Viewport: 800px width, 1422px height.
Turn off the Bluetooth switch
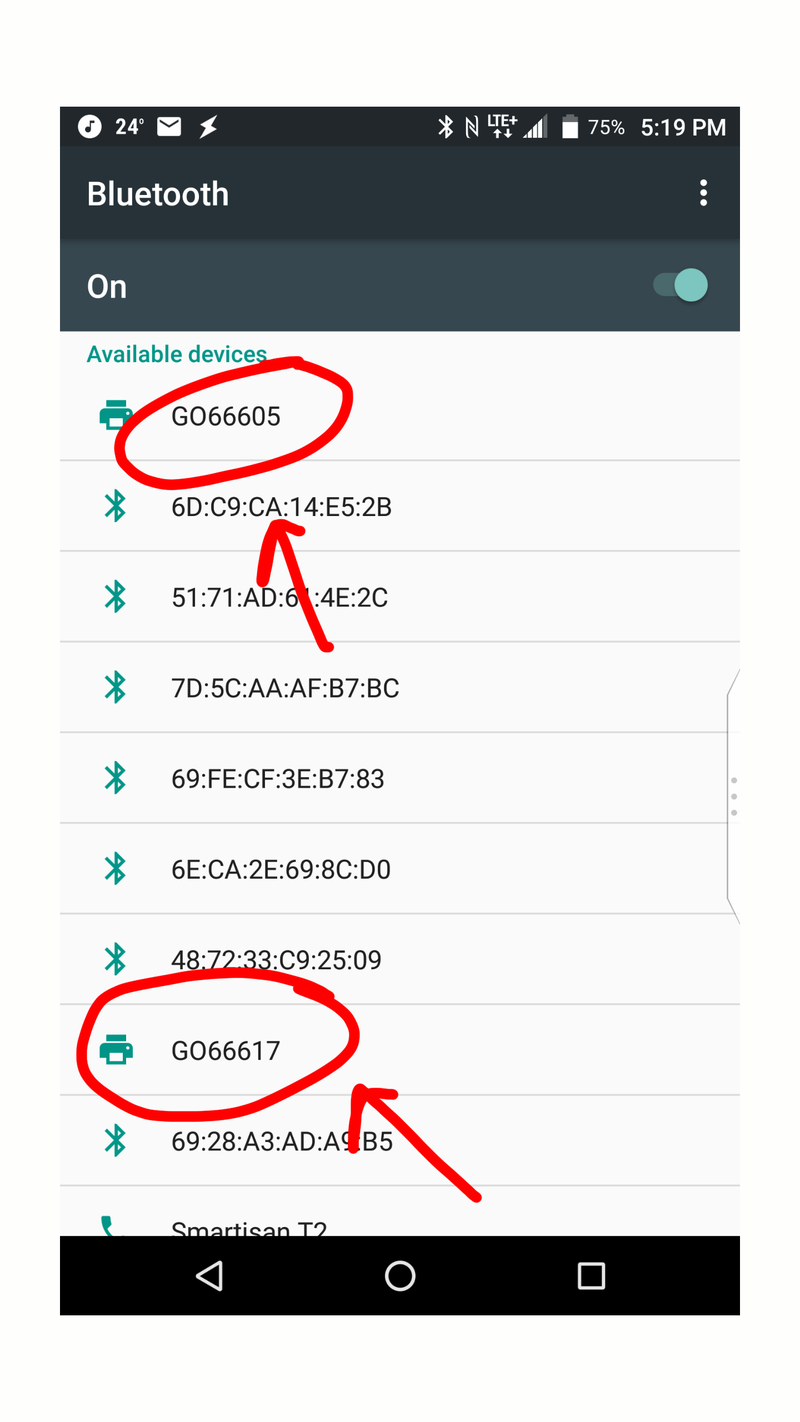(x=681, y=286)
